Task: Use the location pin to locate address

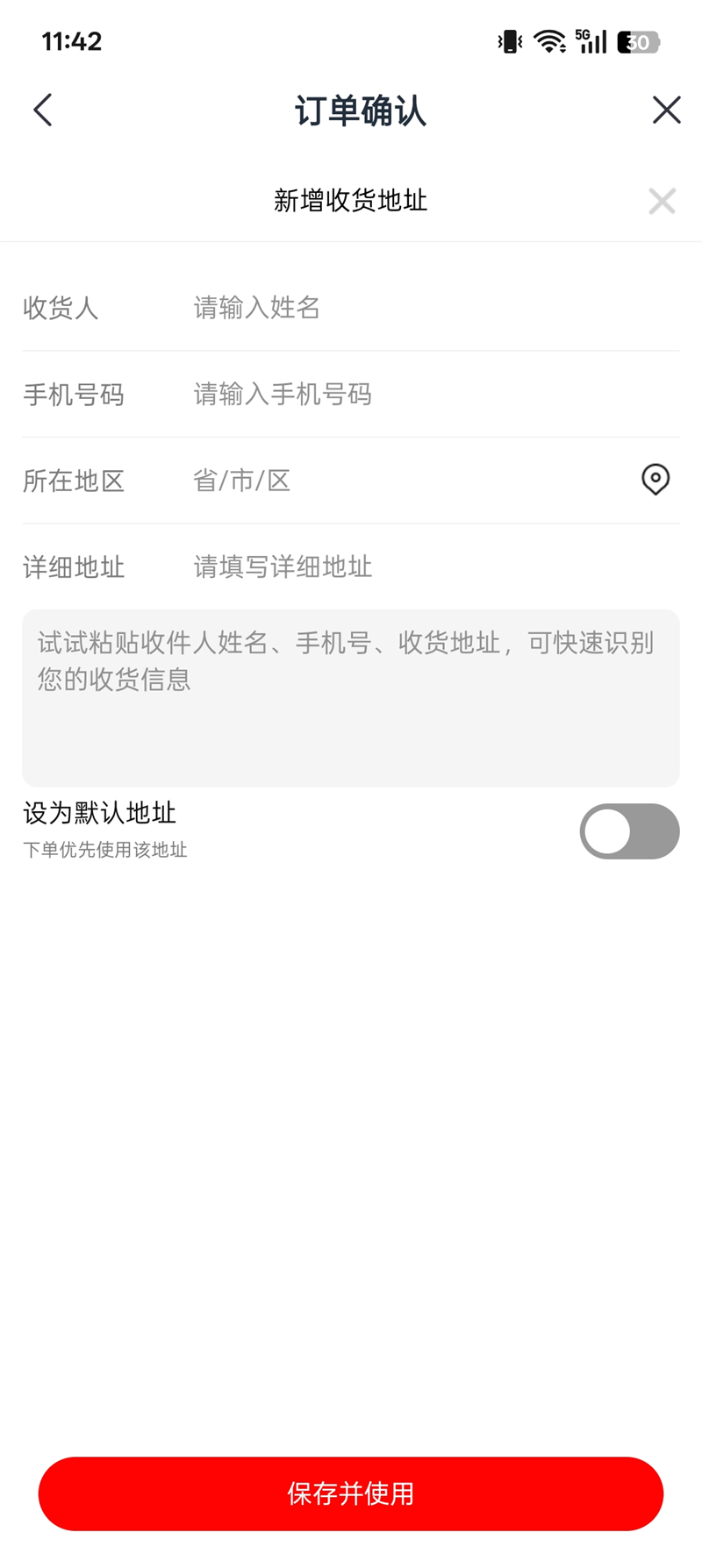Action: tap(655, 480)
